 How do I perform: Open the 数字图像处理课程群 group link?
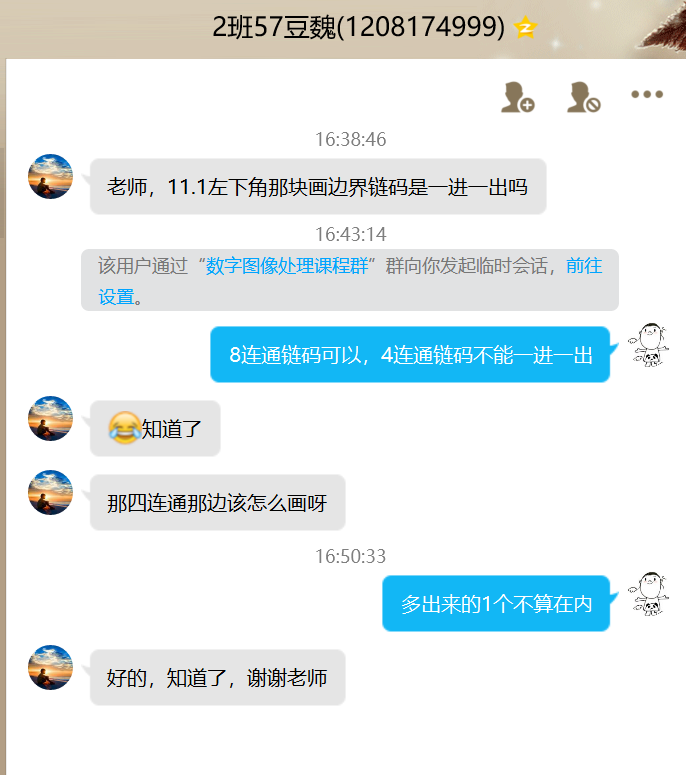(287, 266)
